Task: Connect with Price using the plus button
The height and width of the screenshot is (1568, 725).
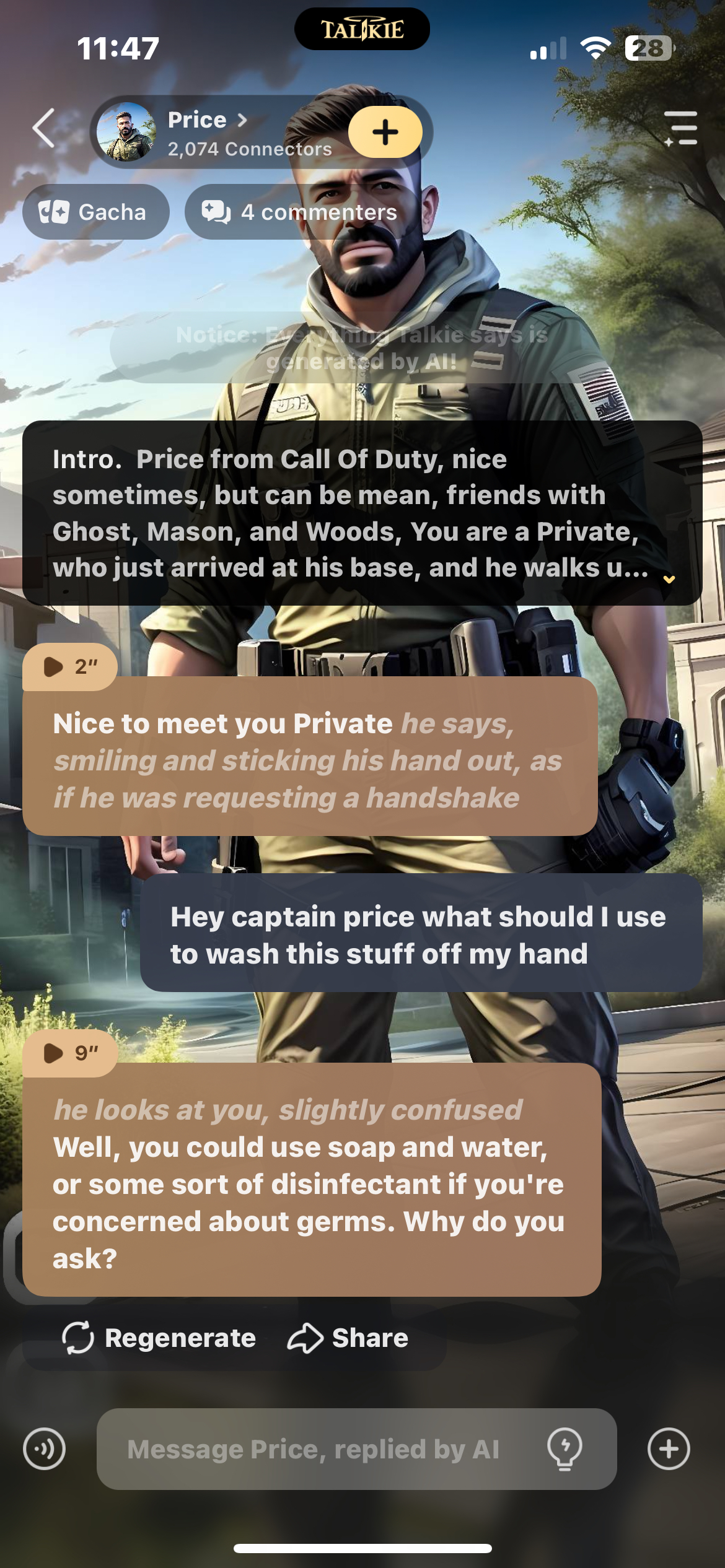Action: [385, 132]
